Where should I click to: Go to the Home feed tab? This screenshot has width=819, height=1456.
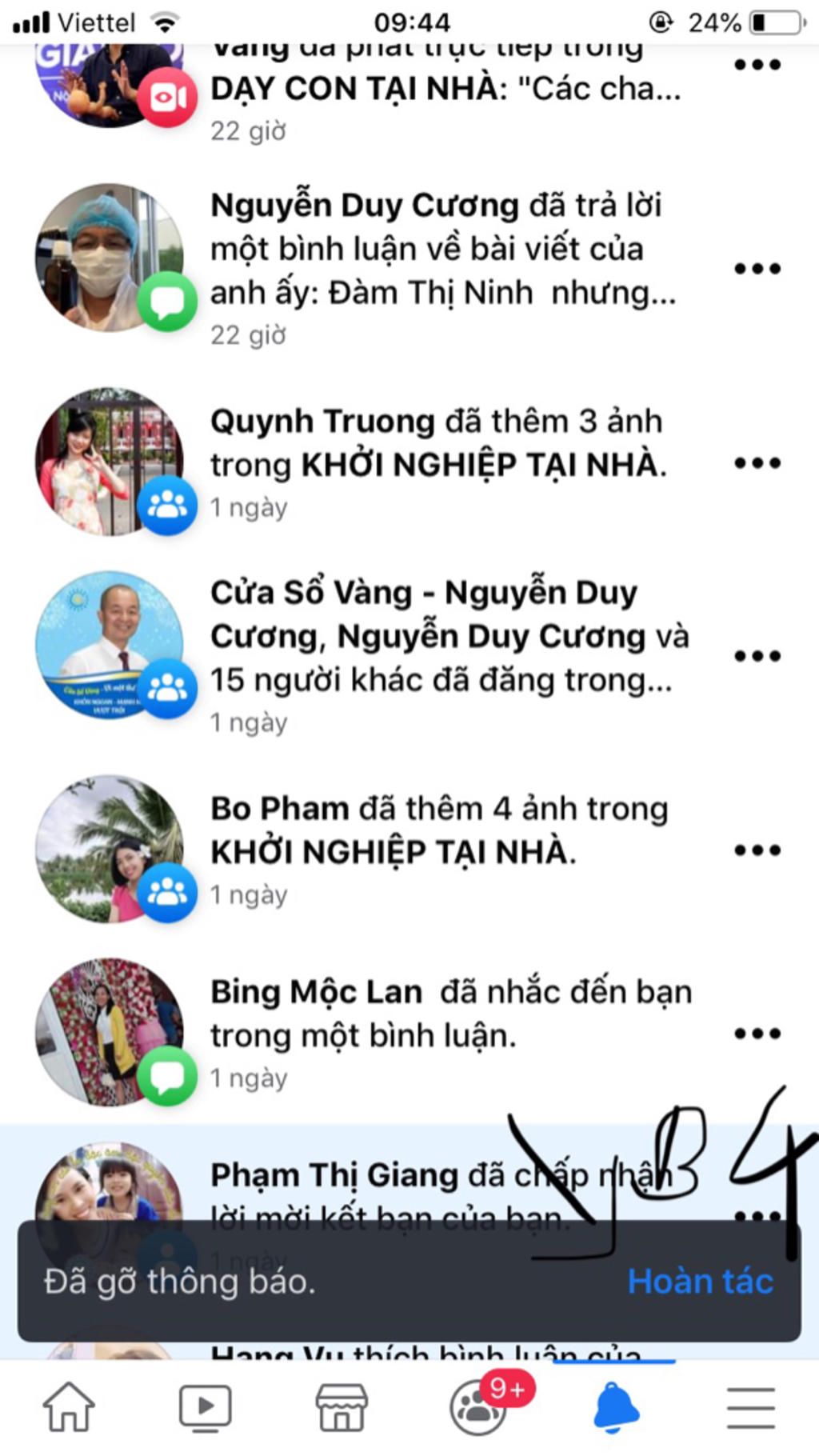pyautogui.click(x=69, y=1407)
